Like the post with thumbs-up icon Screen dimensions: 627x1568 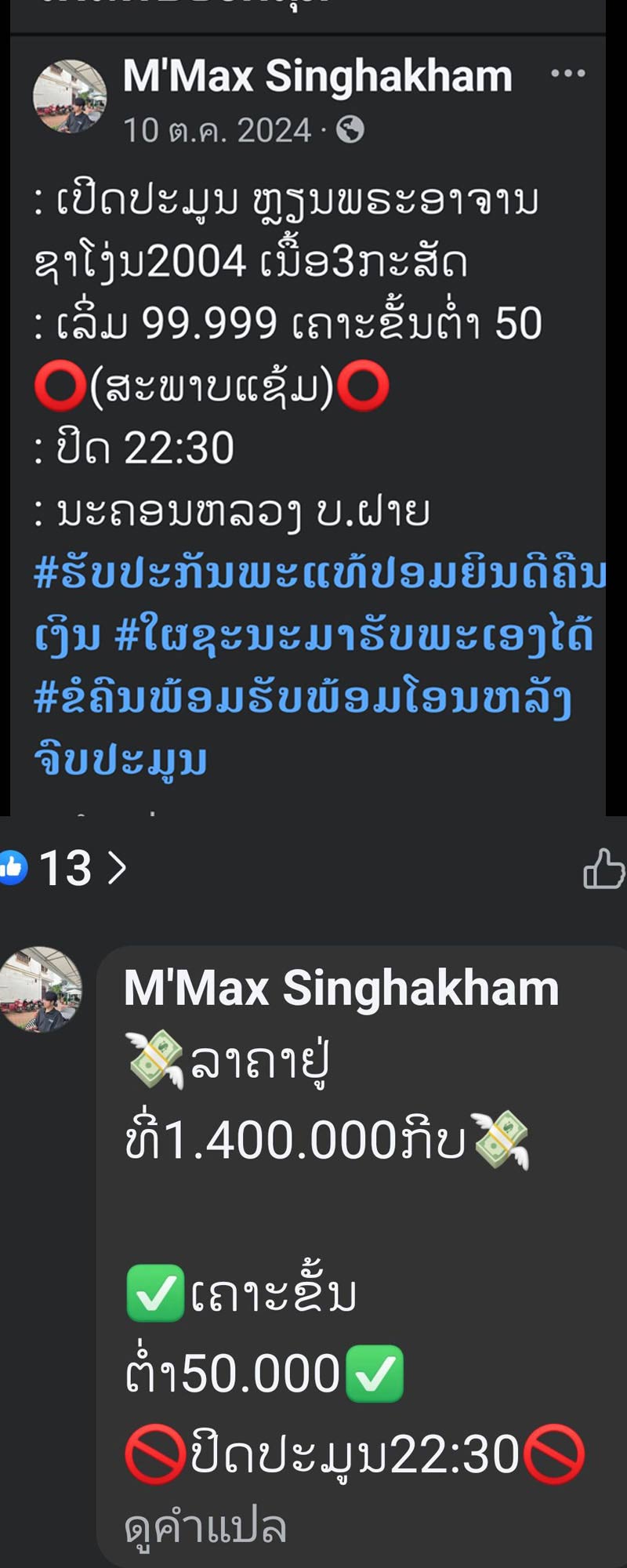[x=603, y=869]
